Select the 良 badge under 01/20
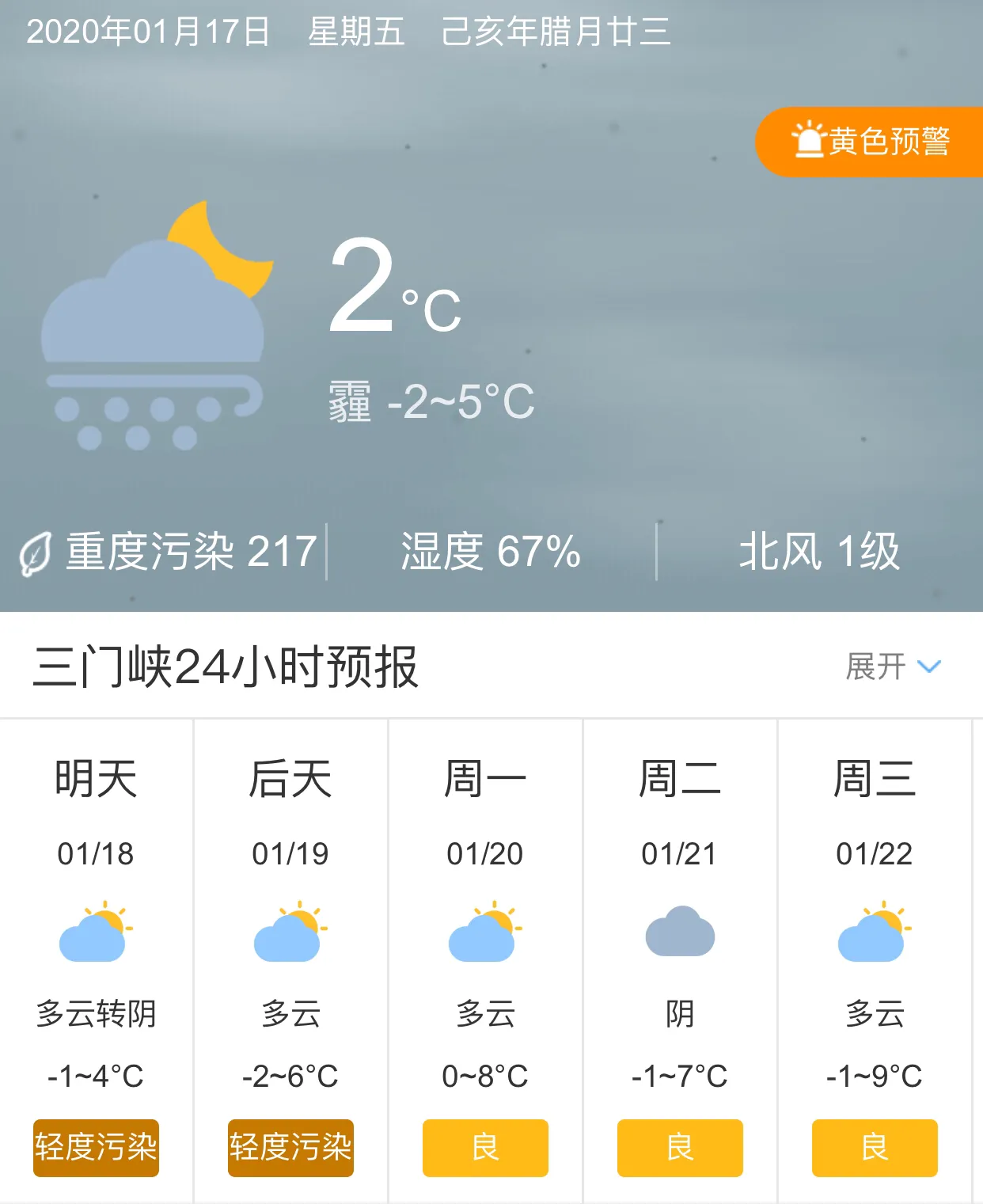This screenshot has height=1204, width=983. coord(484,1148)
